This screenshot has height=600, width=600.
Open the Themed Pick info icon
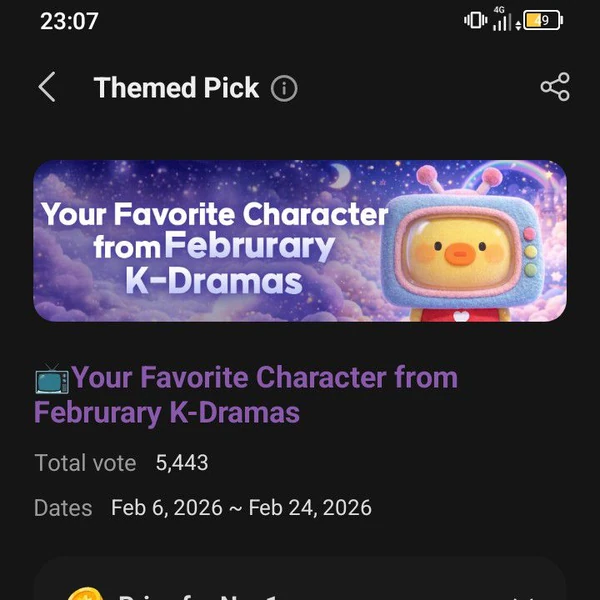(x=284, y=88)
